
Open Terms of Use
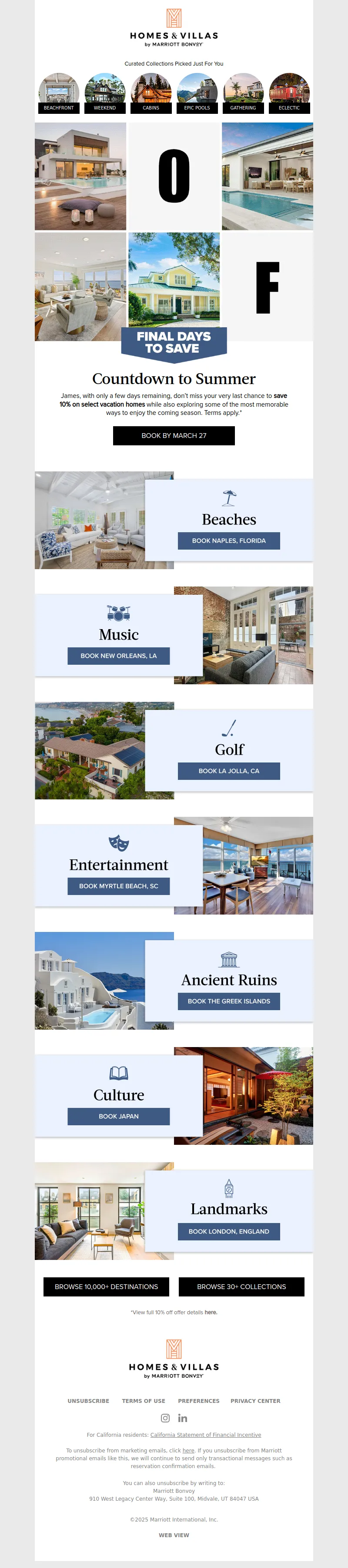click(x=143, y=1401)
